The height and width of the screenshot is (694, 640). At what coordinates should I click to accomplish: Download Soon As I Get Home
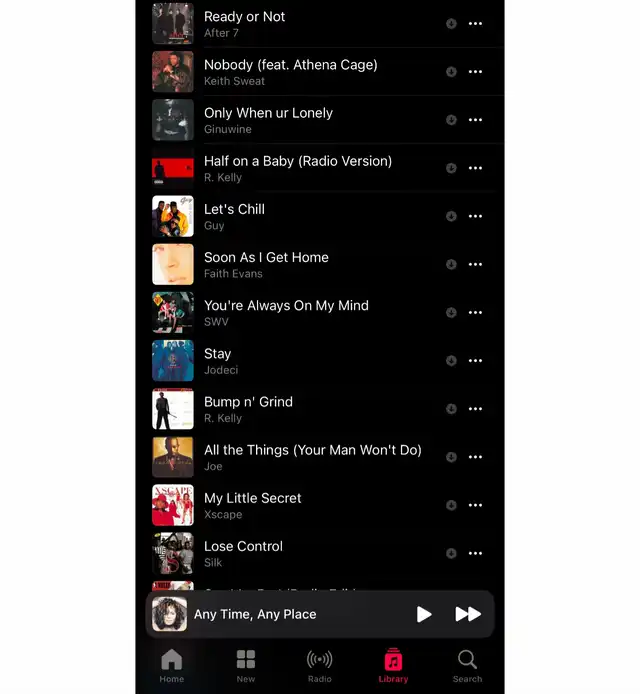451,264
